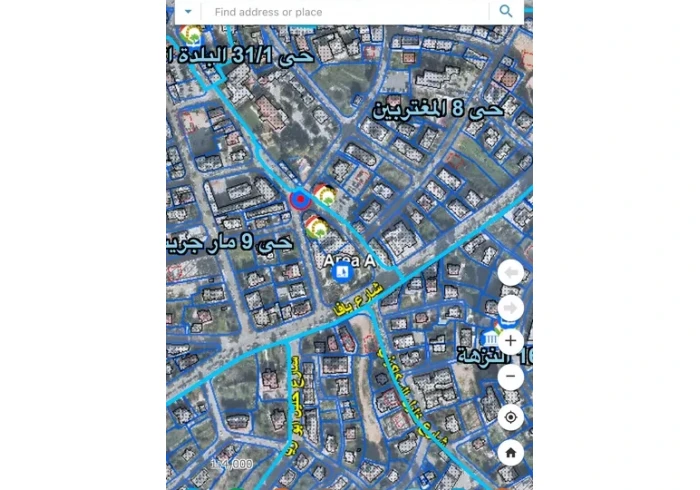Screen dimensions: 700x490
Task: Go to the next map extent
Action: coord(510,307)
